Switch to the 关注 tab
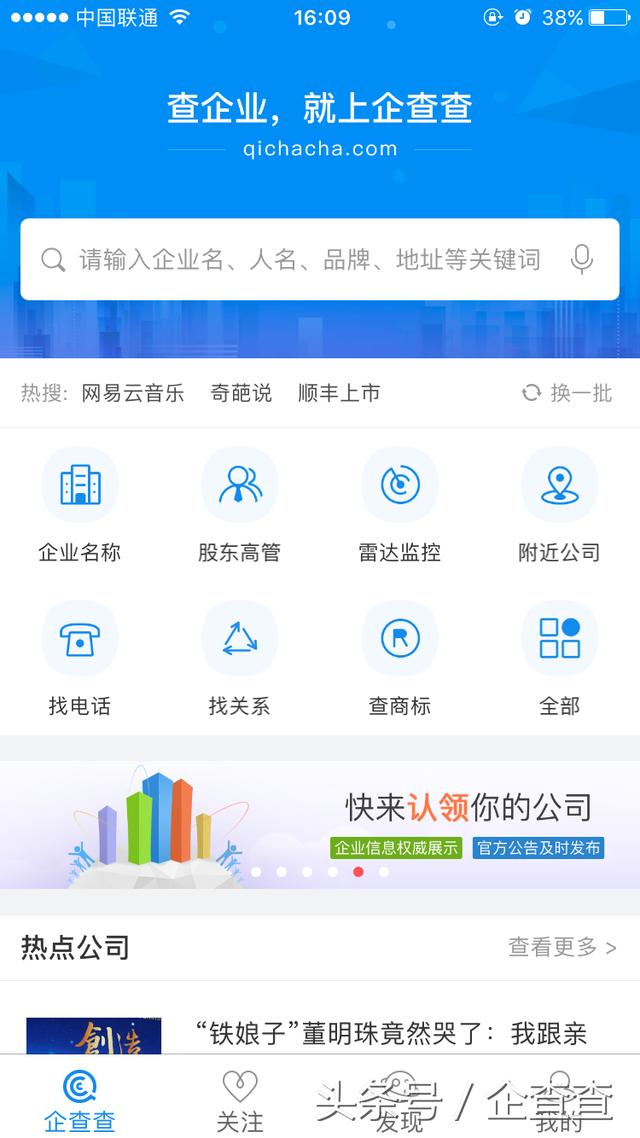 pyautogui.click(x=240, y=1100)
